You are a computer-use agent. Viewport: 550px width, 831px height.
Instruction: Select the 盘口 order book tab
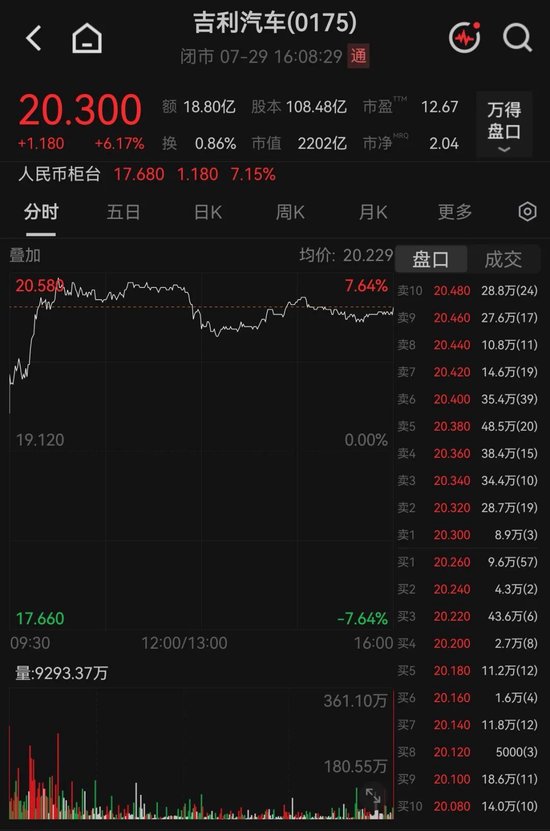431,259
